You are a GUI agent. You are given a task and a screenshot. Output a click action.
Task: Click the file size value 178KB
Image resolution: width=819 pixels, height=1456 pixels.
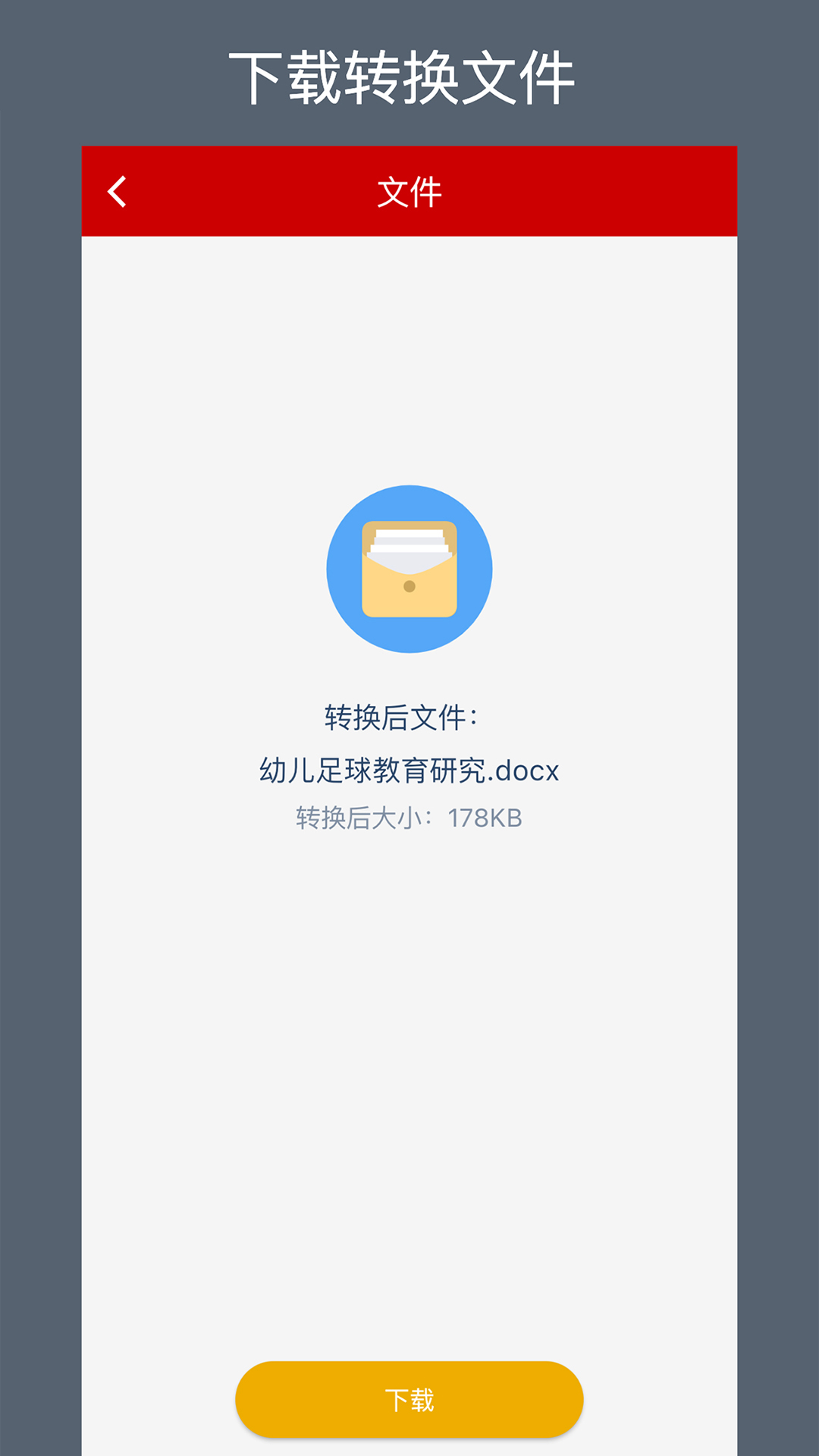click(486, 817)
